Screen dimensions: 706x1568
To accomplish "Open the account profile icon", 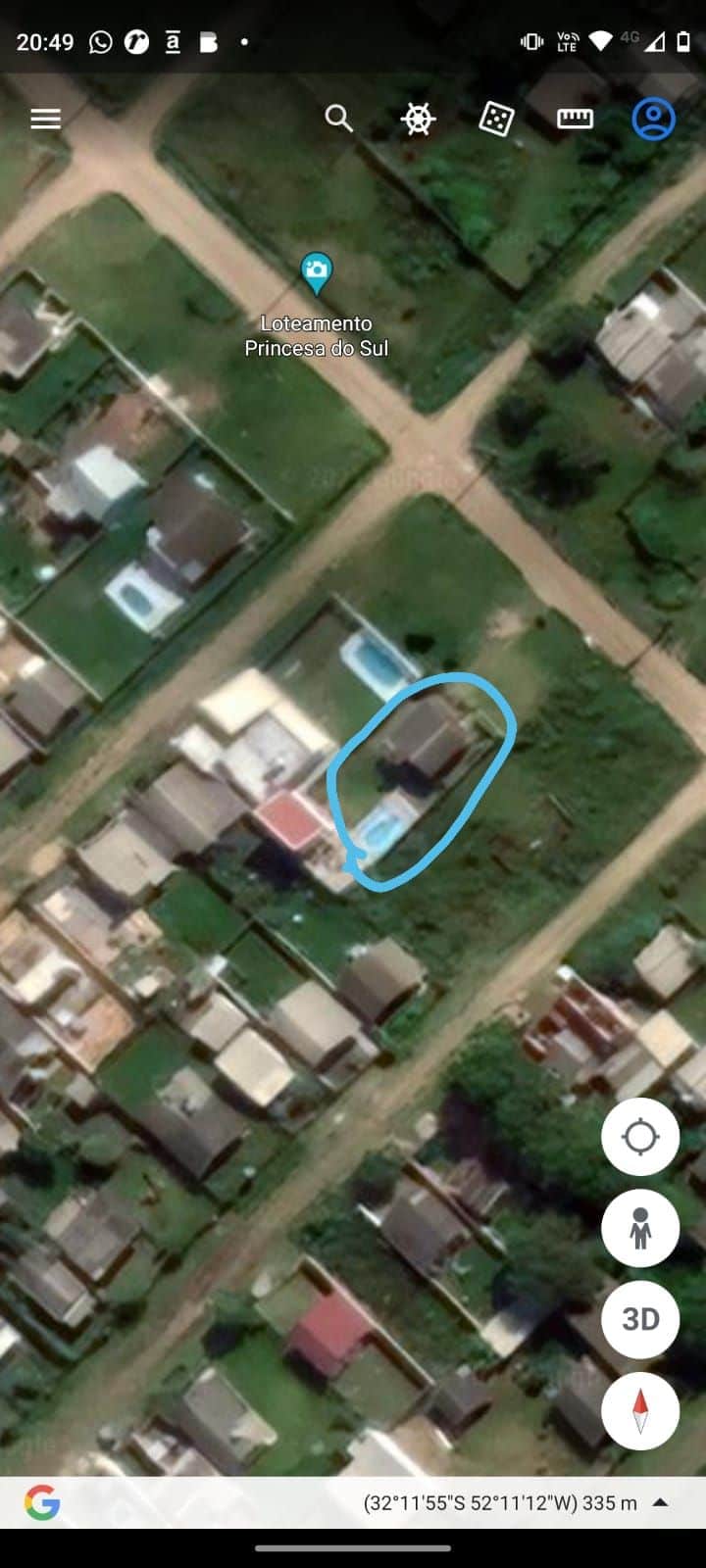I will click(653, 119).
